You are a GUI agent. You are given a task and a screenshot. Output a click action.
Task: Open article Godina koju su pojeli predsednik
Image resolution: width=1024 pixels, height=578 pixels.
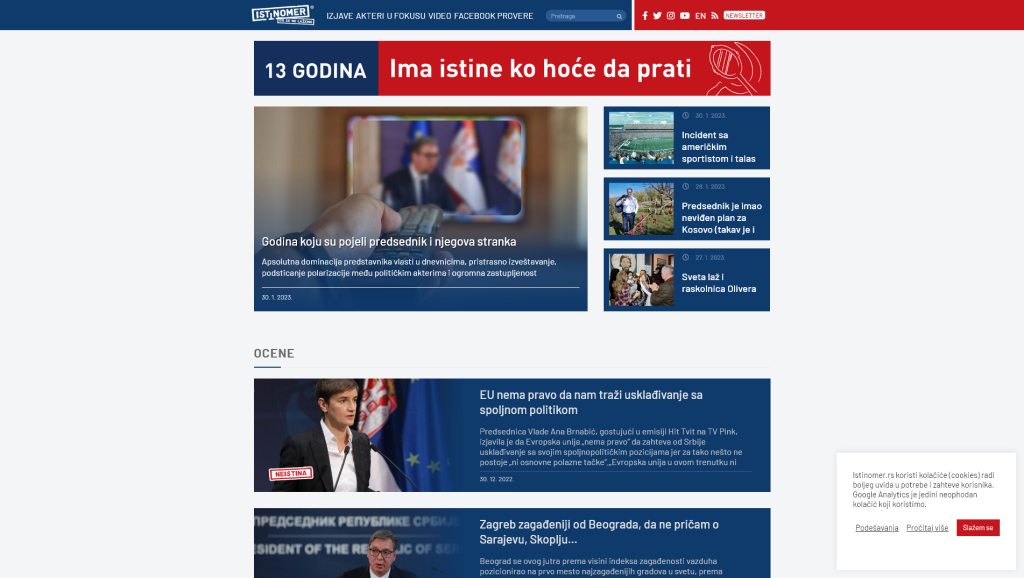(389, 241)
